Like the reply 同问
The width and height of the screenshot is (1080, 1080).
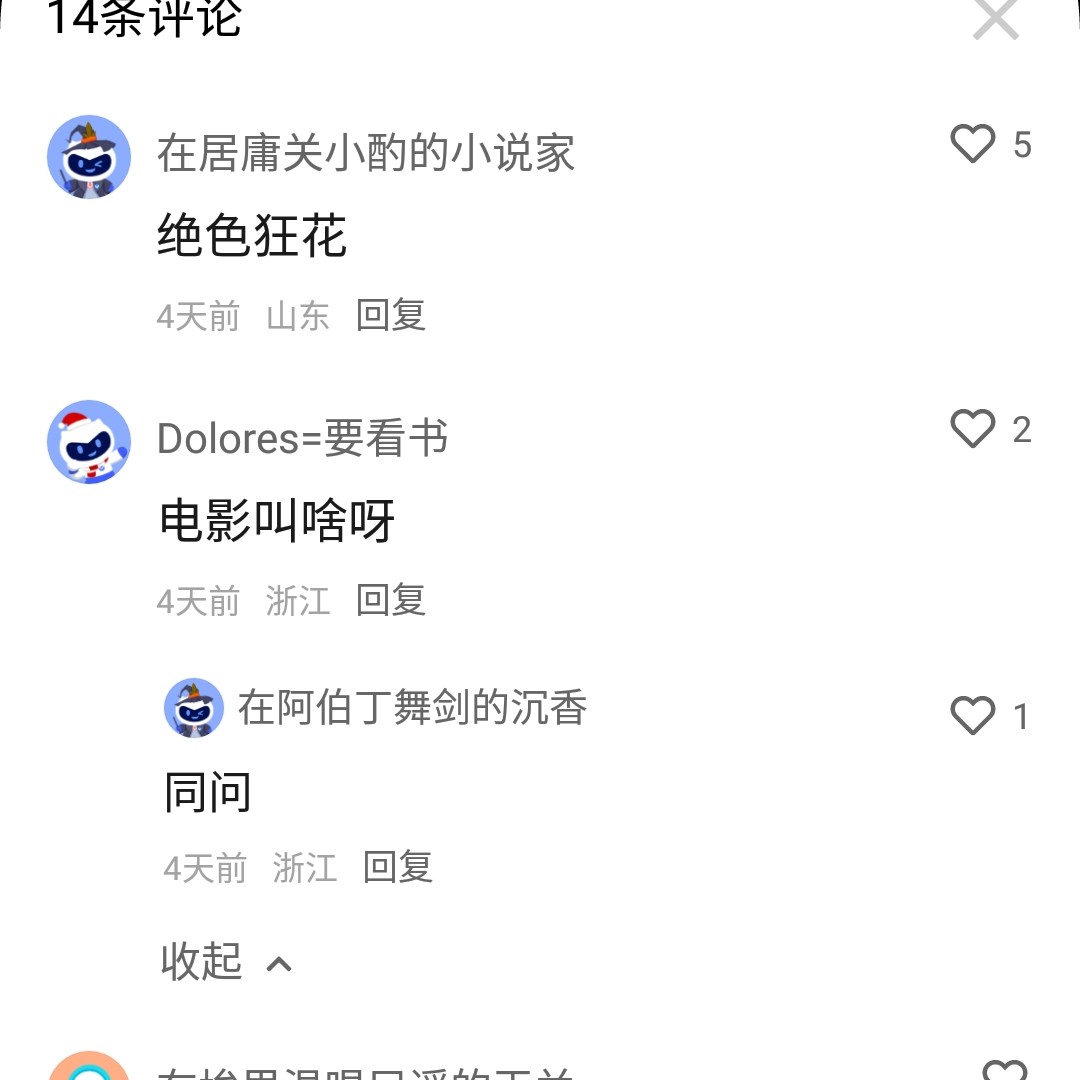tap(973, 716)
